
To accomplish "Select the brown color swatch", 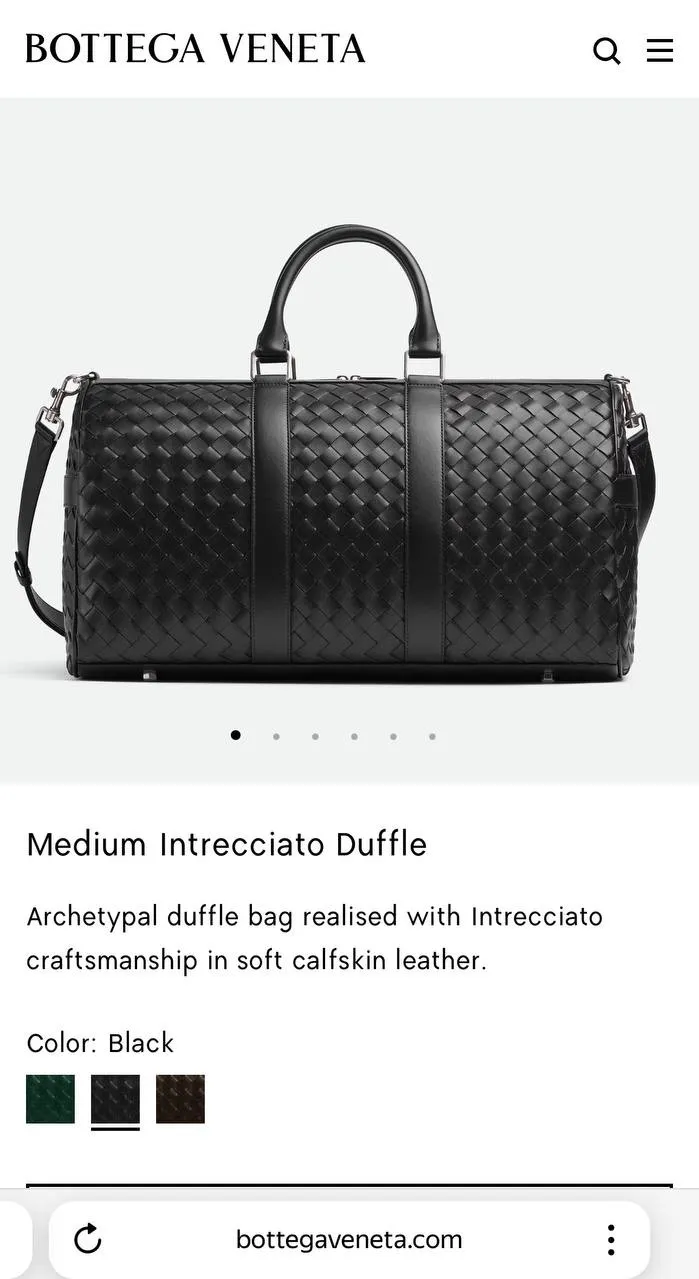I will point(180,1099).
